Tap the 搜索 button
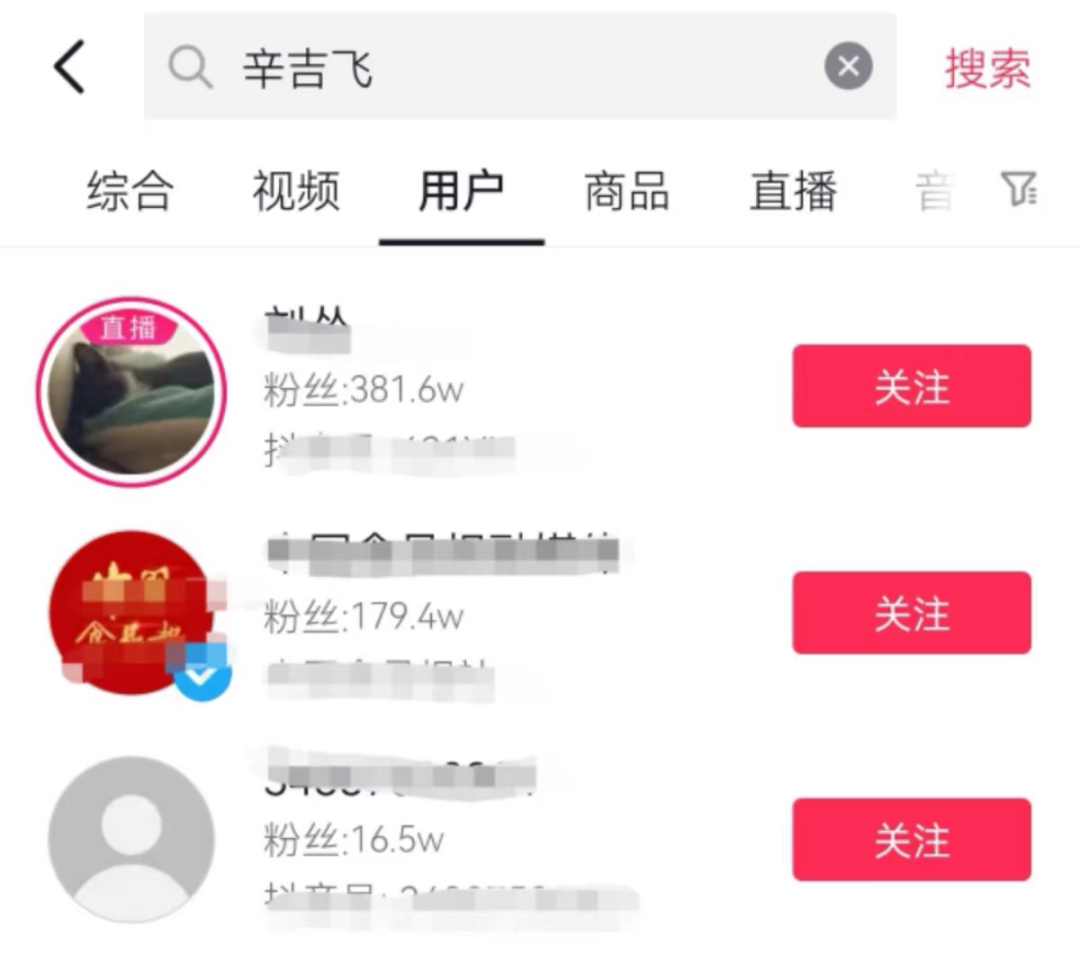Screen dimensions: 1080x964 pyautogui.click(x=987, y=68)
